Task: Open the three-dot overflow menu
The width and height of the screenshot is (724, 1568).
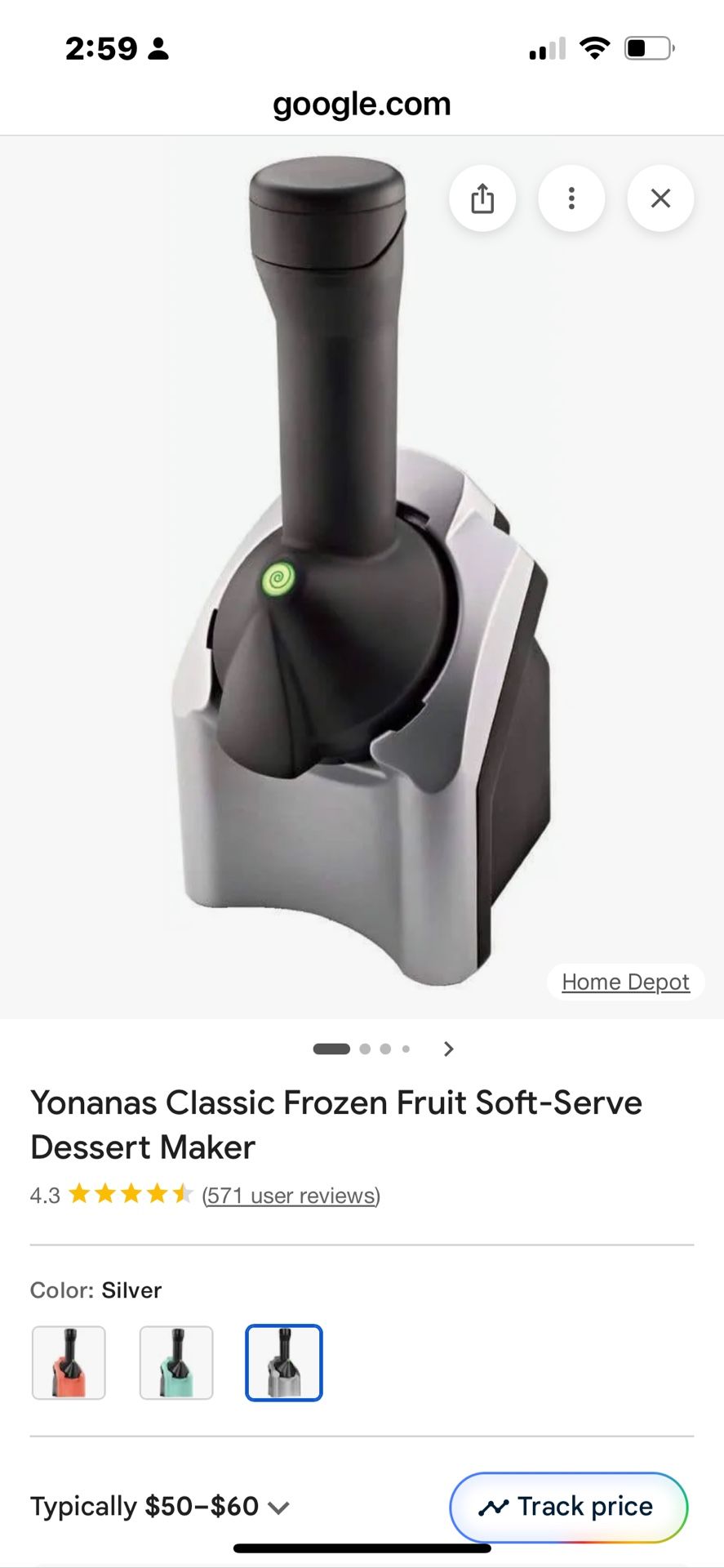Action: tap(571, 198)
